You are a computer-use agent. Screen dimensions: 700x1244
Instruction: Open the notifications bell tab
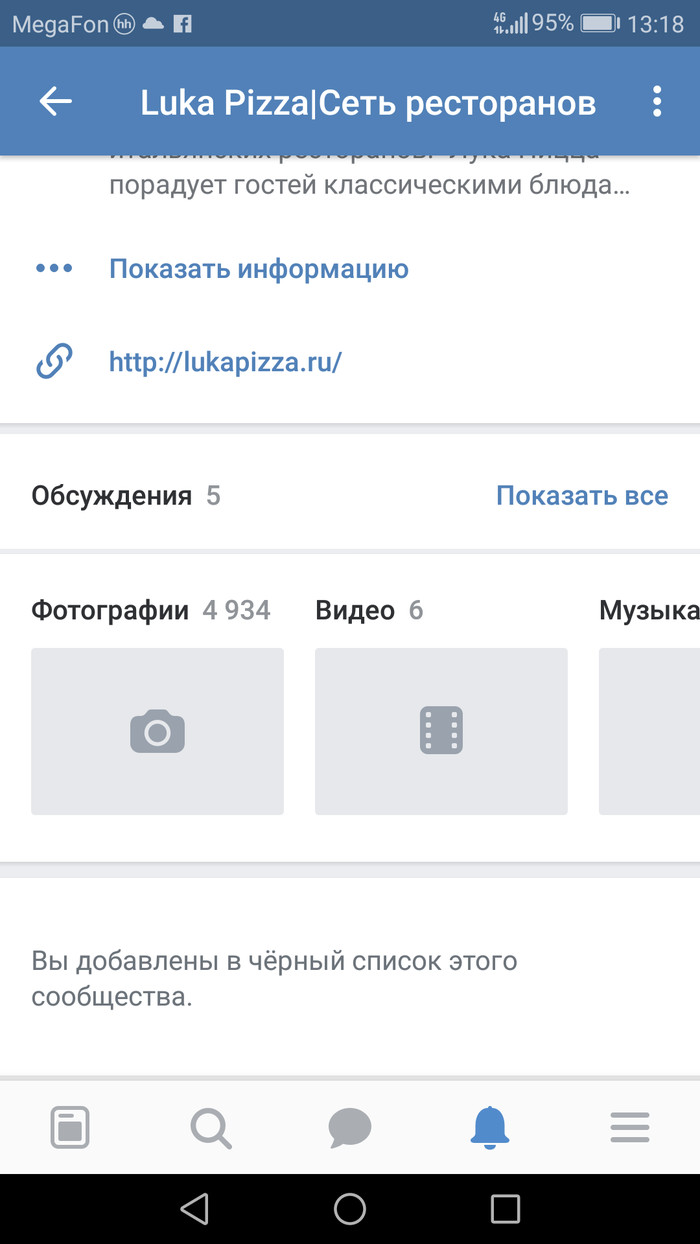490,1128
